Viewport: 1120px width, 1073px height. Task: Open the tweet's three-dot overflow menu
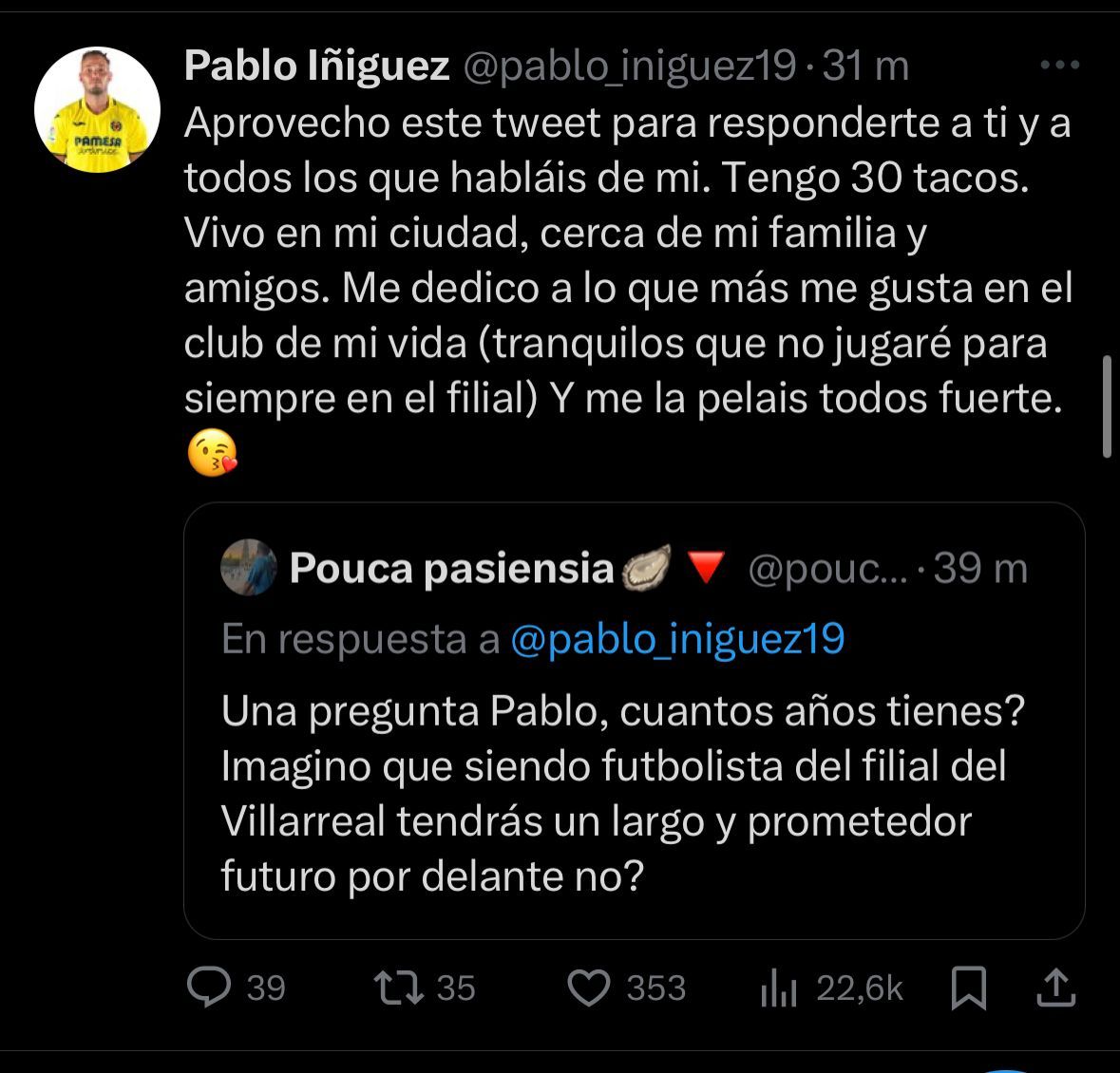tap(1060, 66)
